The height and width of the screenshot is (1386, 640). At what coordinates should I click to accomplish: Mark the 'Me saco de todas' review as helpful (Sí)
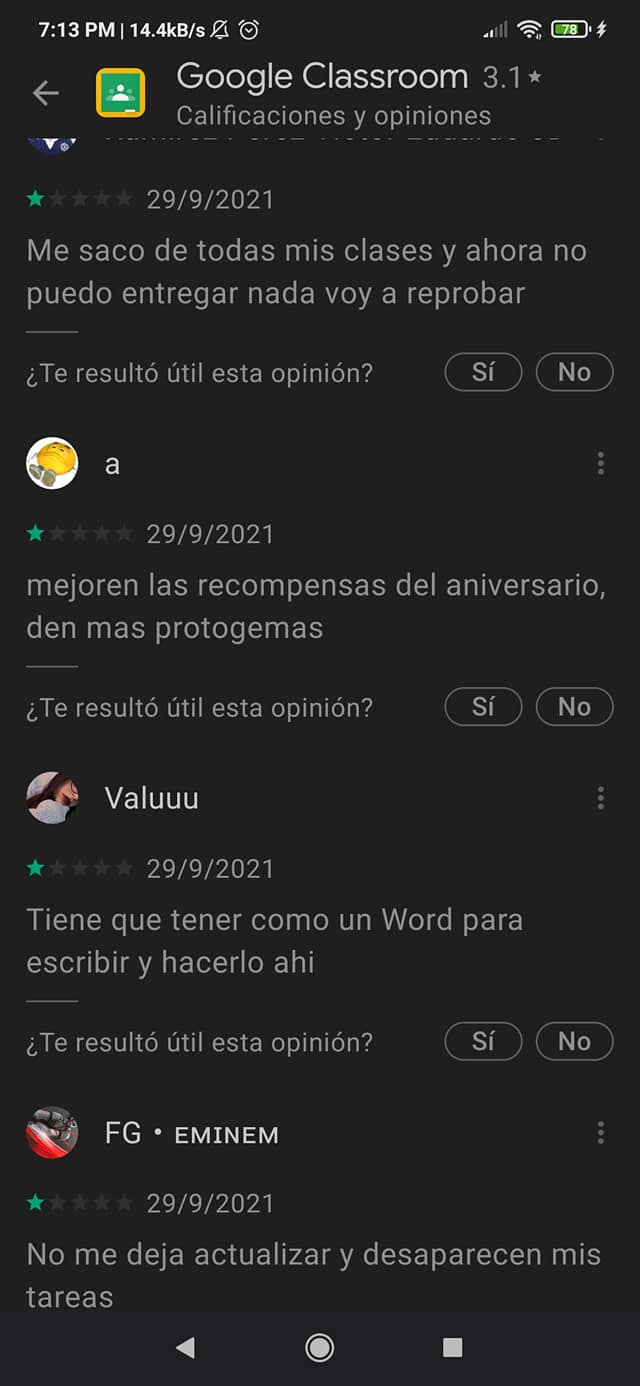pyautogui.click(x=483, y=373)
